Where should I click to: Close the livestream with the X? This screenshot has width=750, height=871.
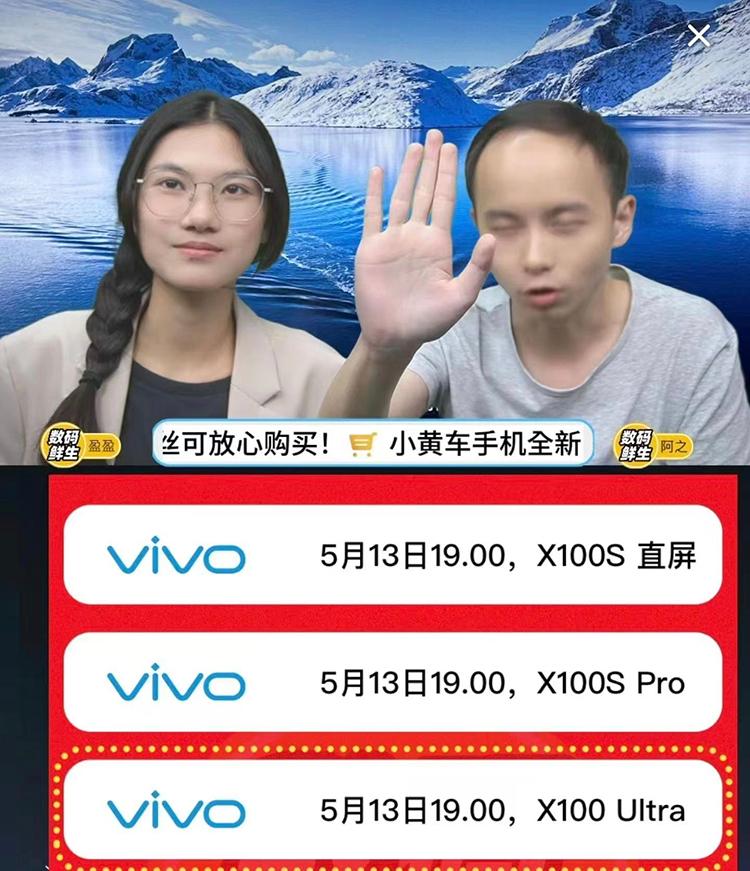click(698, 37)
